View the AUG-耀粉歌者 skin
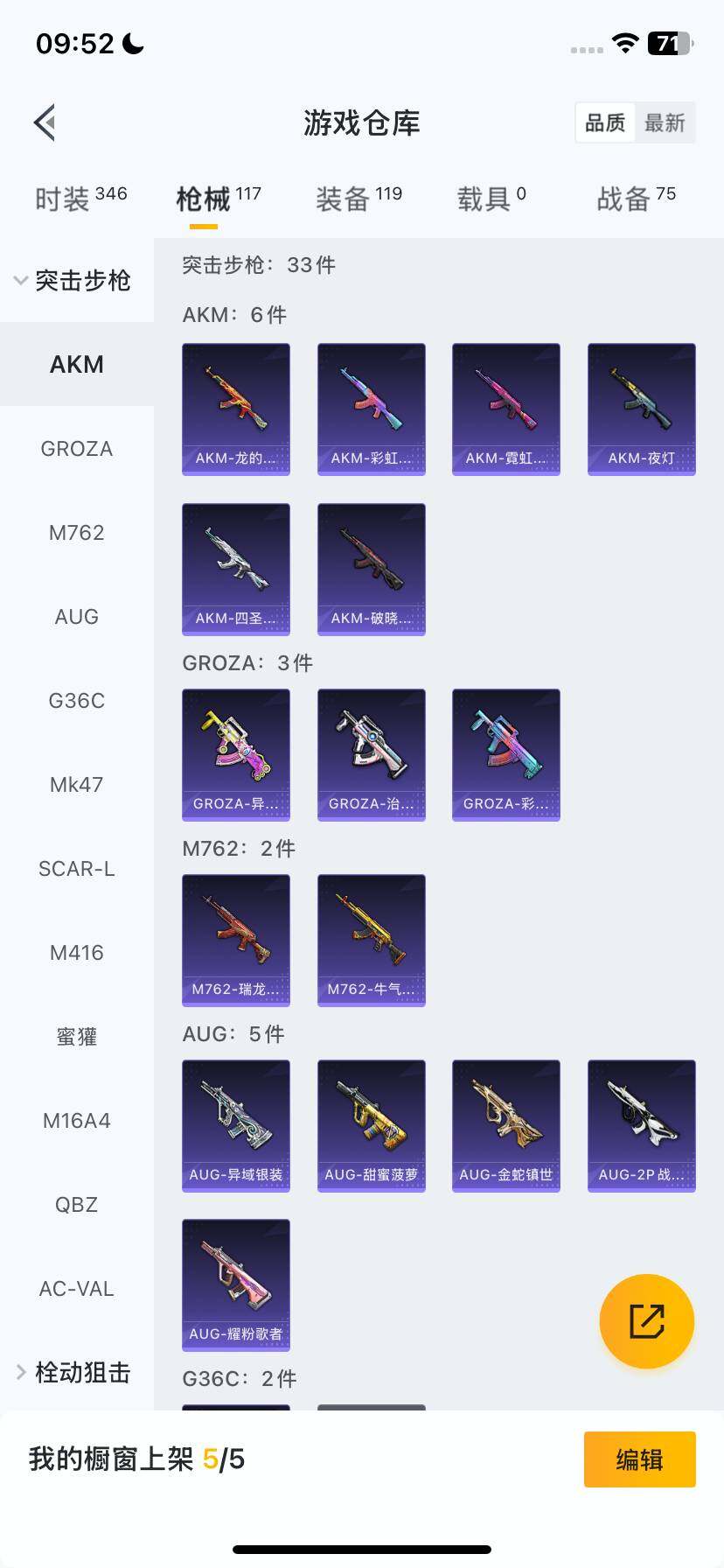 236,1284
